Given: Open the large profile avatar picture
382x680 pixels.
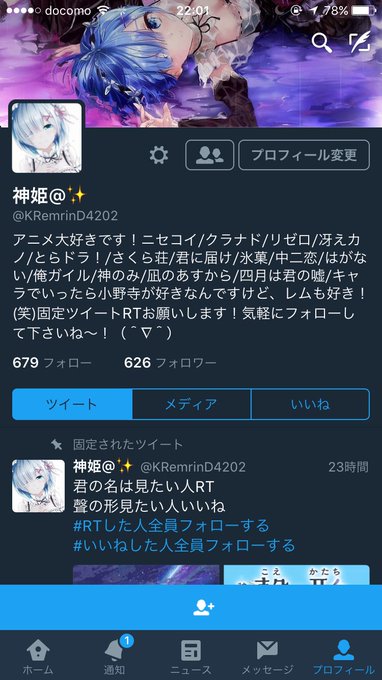Looking at the screenshot, I should (46, 137).
